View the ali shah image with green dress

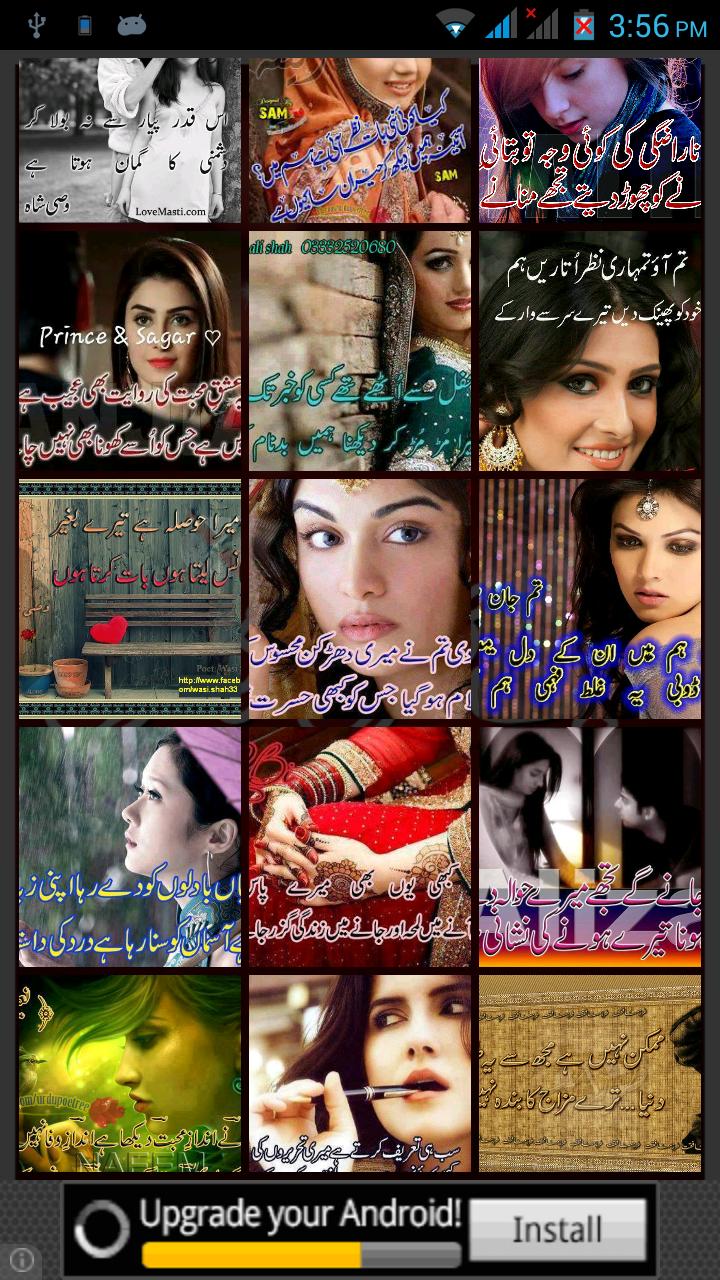click(360, 351)
